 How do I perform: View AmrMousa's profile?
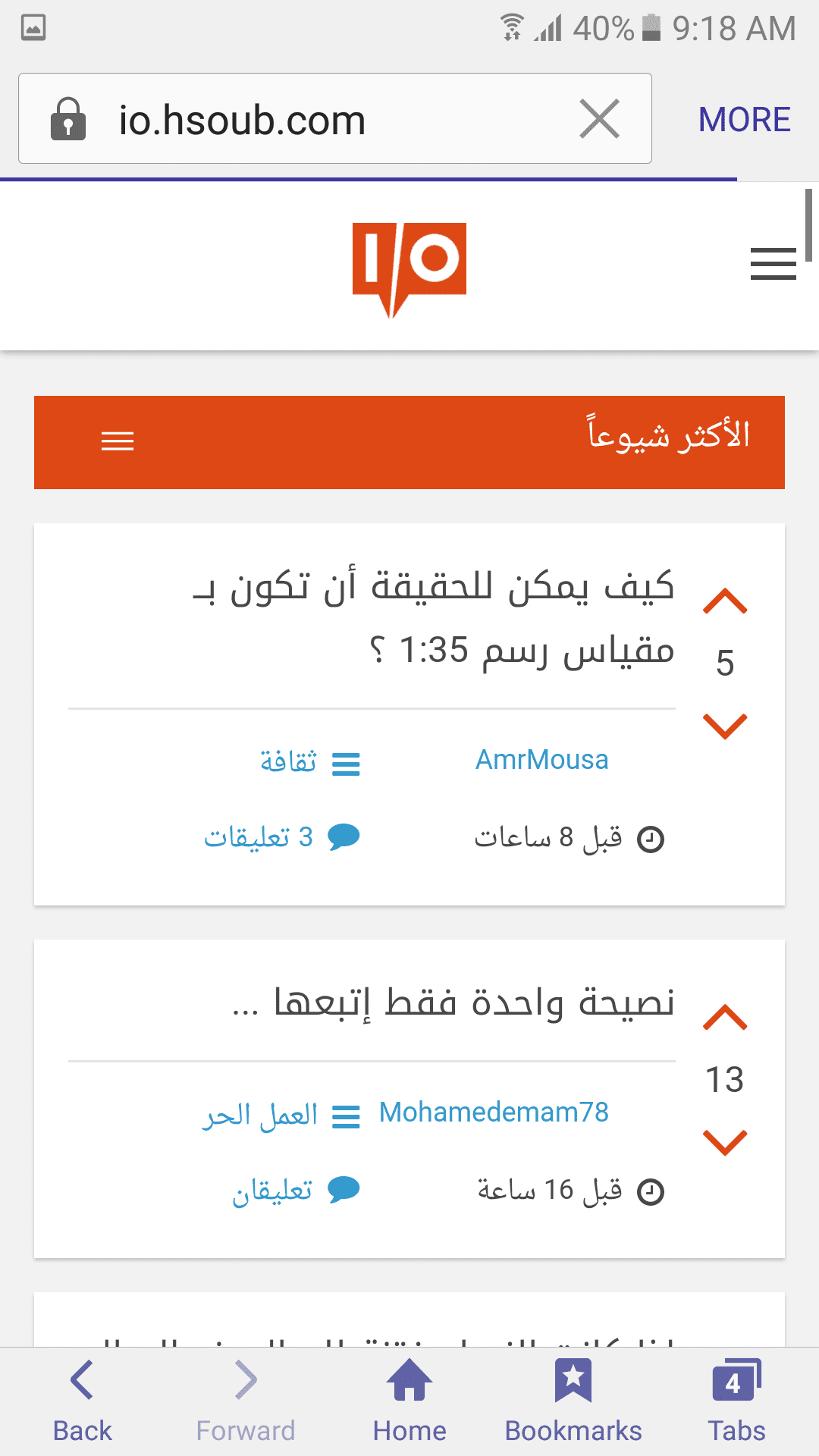[x=541, y=760]
